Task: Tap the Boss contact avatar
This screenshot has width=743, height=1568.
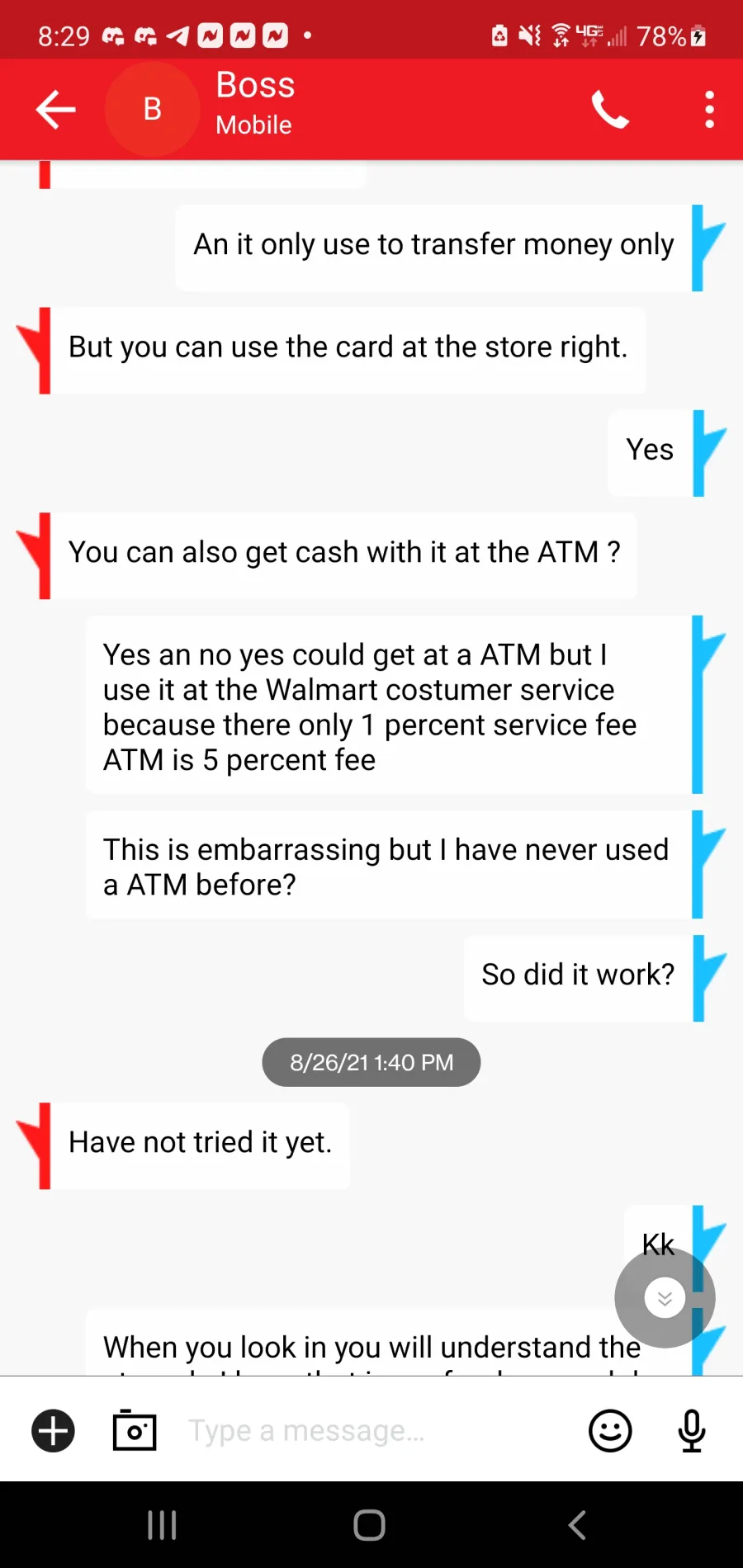Action: [153, 109]
